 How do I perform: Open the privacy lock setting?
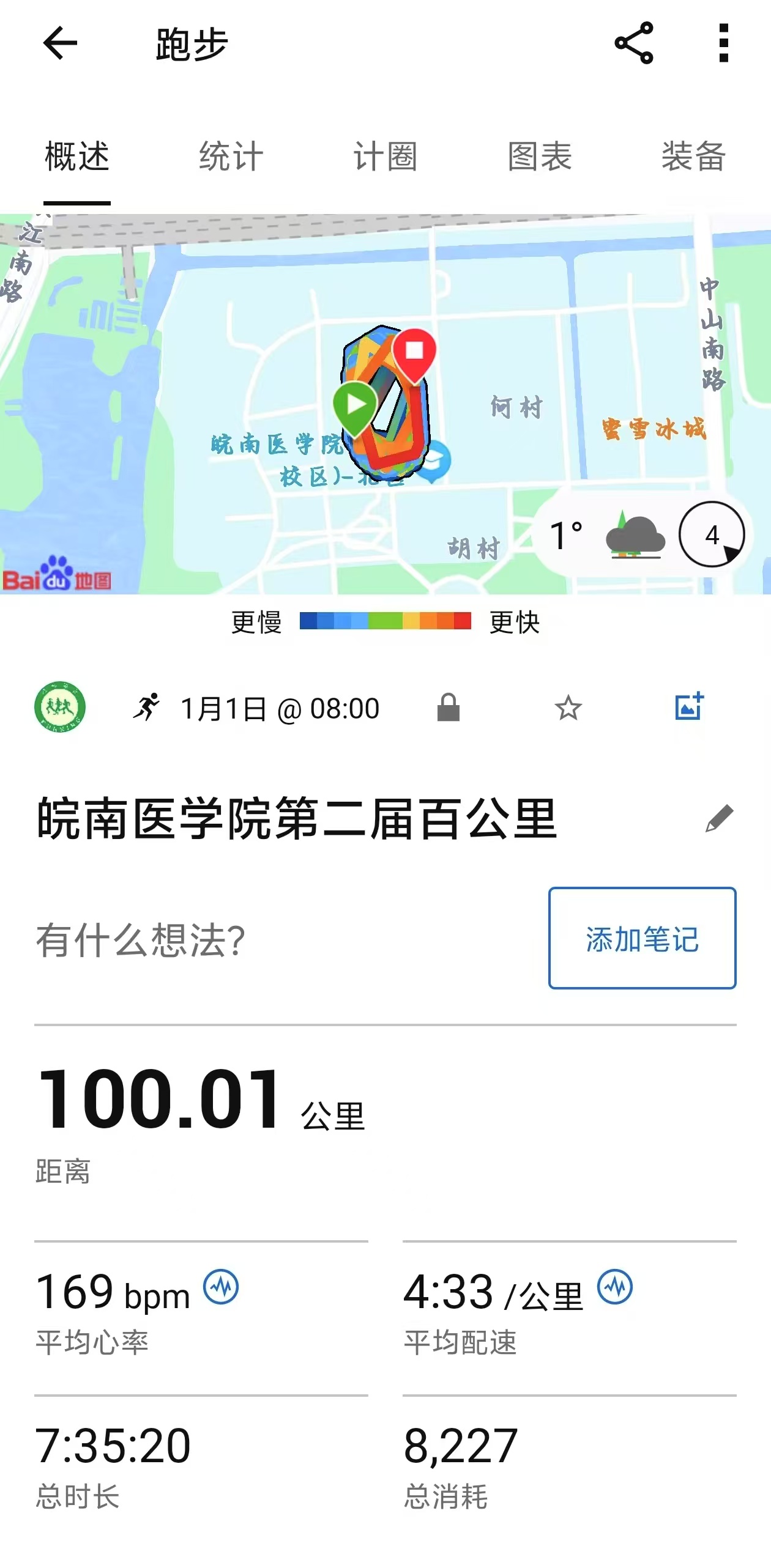[x=448, y=708]
